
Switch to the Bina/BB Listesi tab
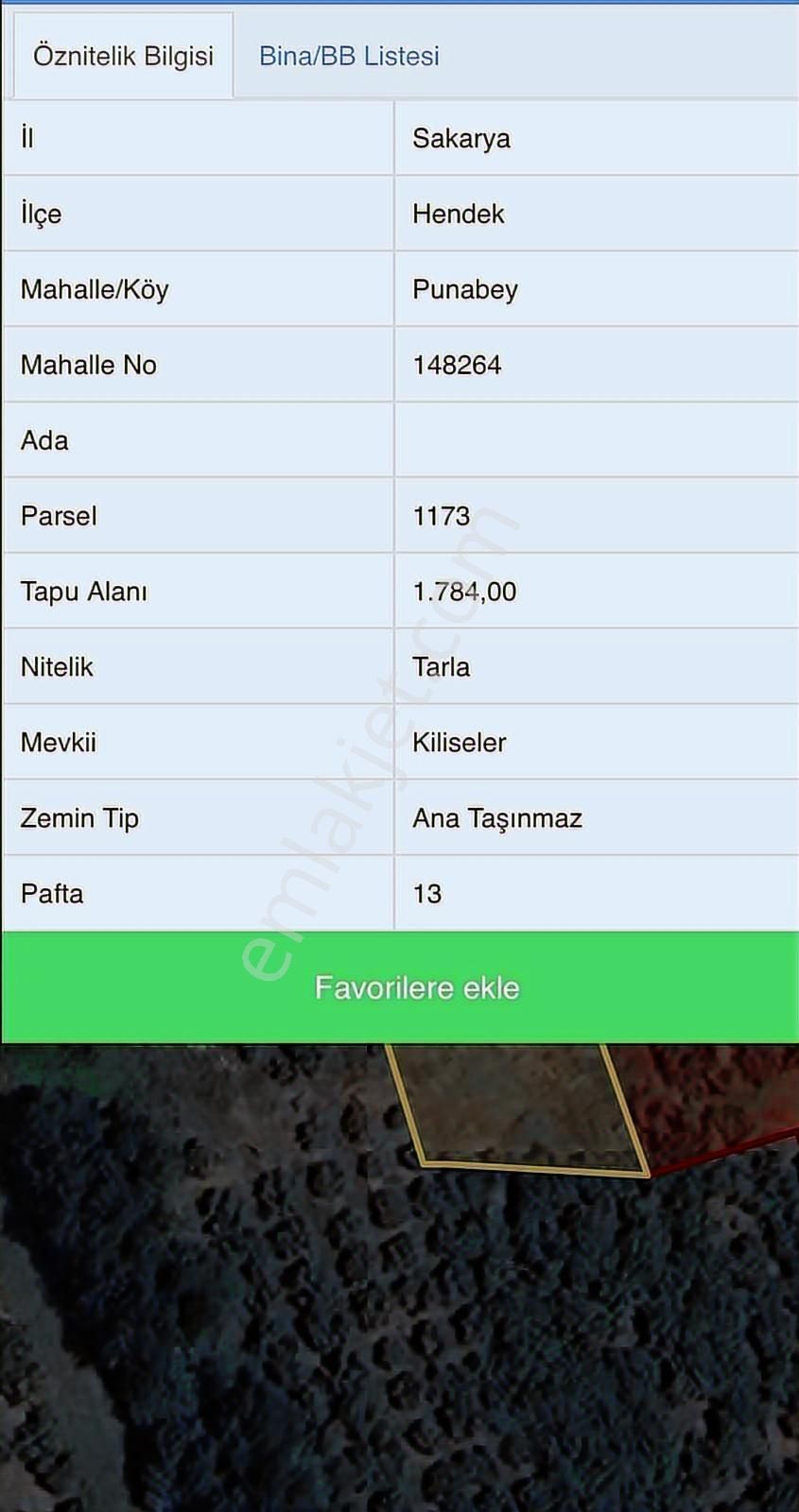click(347, 56)
